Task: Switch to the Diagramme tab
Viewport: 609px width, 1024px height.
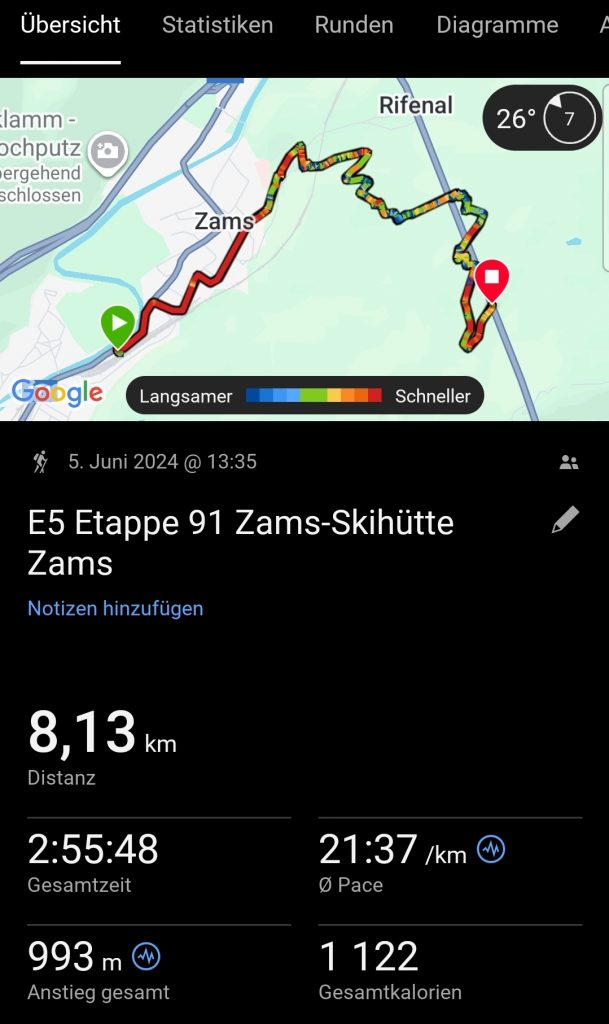Action: point(497,25)
